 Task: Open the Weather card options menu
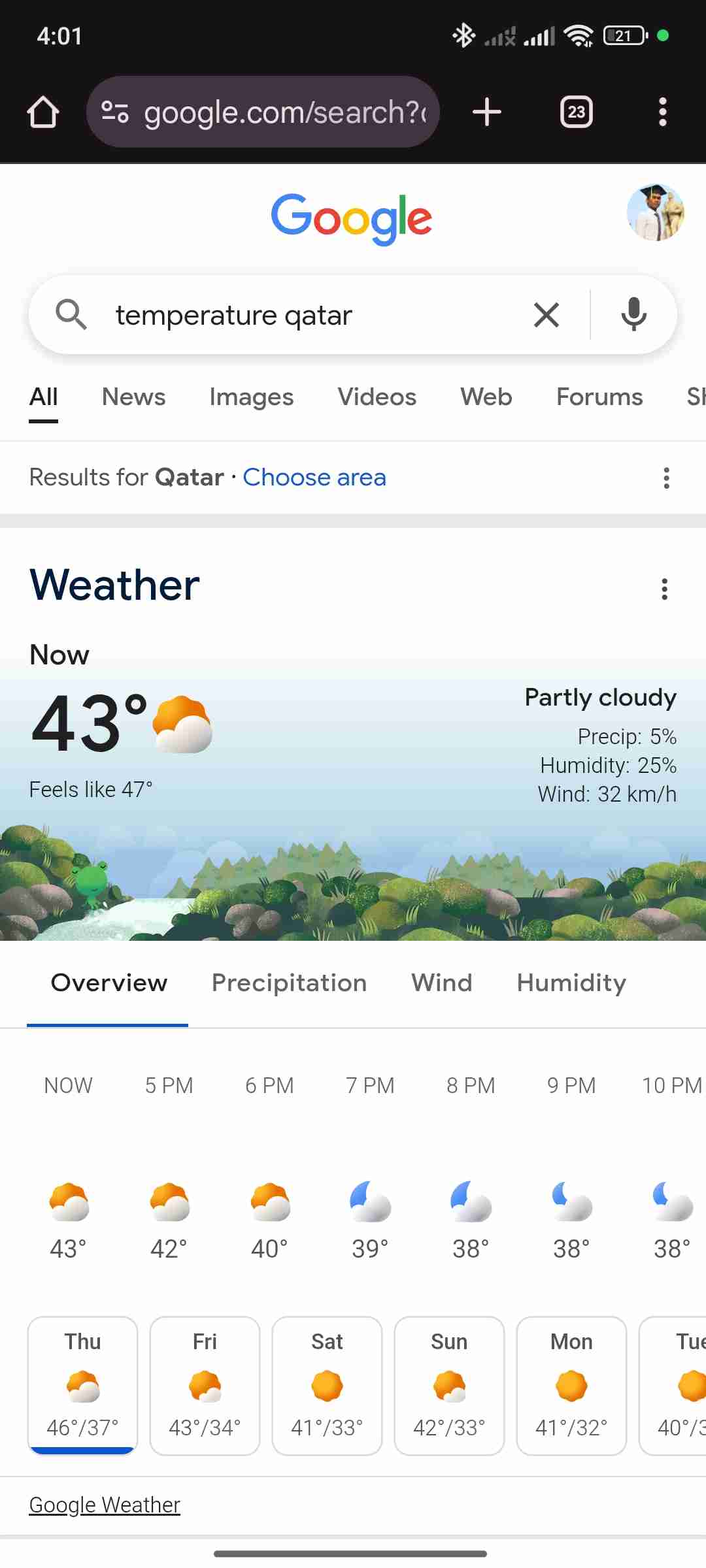click(664, 589)
